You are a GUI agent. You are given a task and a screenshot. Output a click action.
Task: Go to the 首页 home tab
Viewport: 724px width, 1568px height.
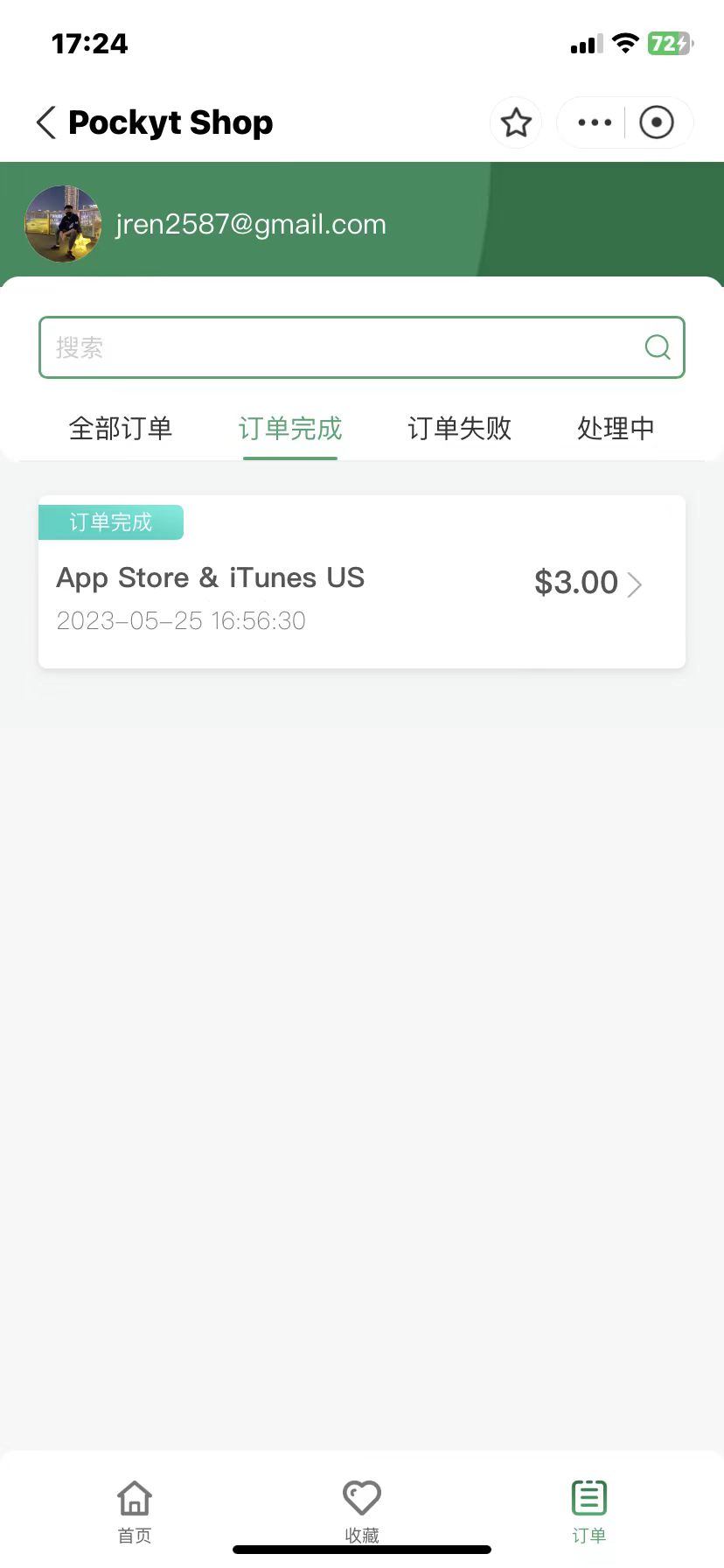(x=135, y=1509)
